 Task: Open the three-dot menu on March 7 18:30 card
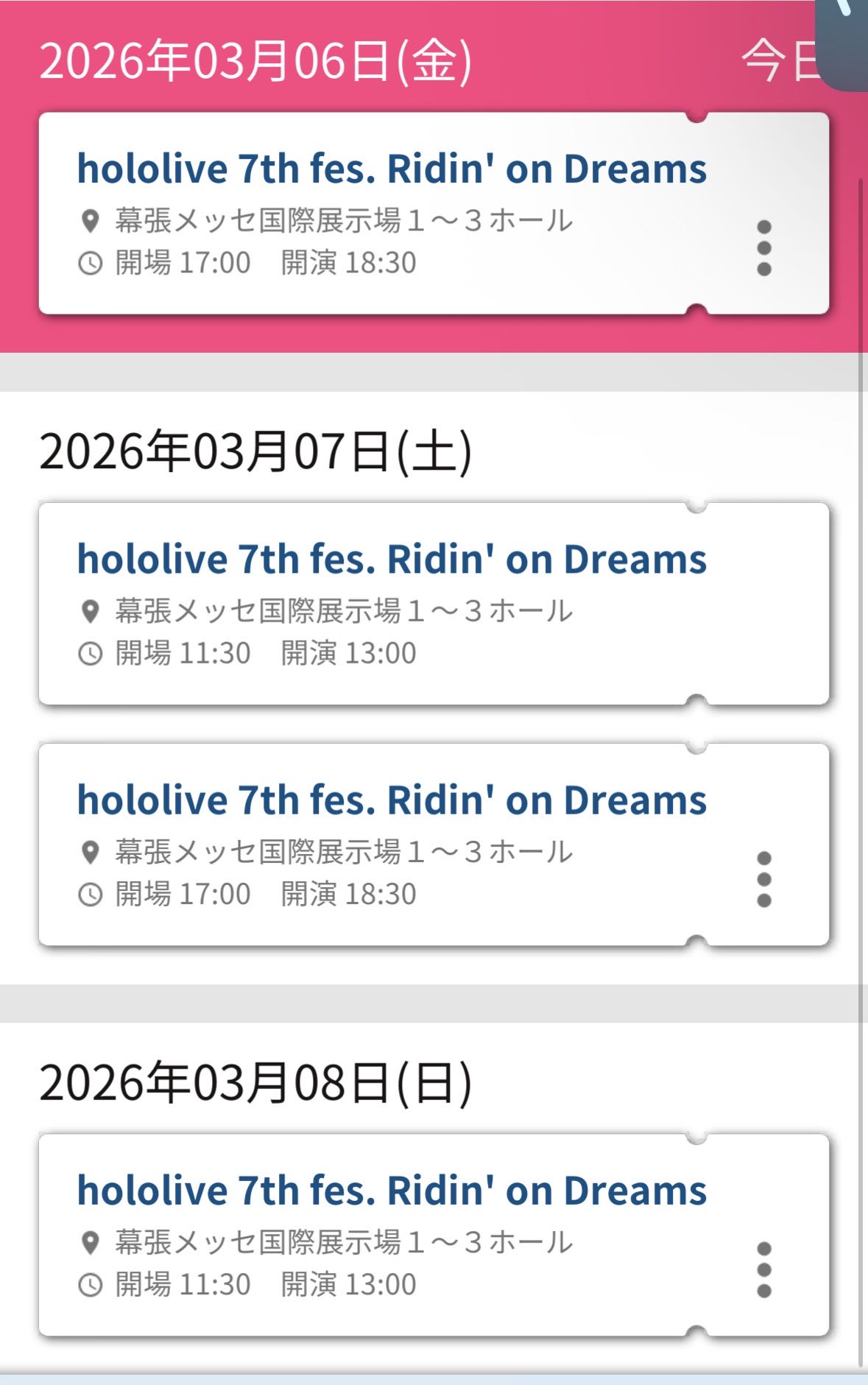click(763, 879)
